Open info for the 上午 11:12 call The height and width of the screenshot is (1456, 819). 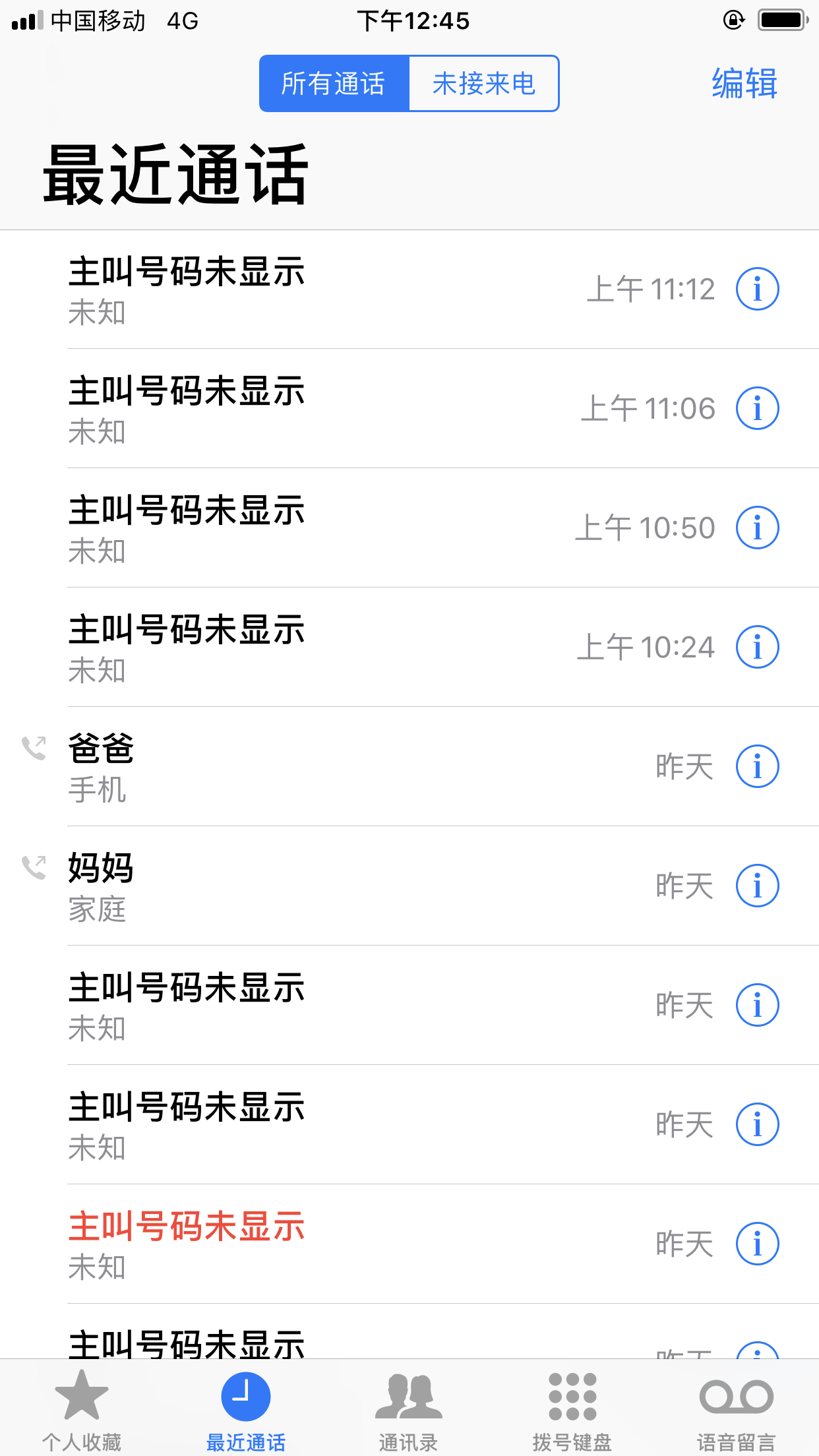(757, 289)
